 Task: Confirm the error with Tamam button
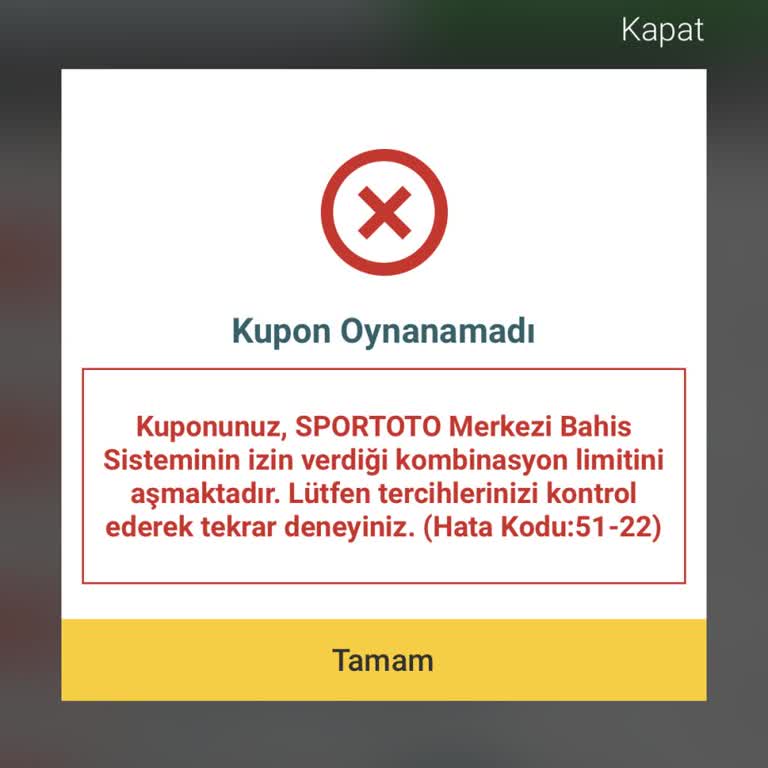[x=383, y=660]
